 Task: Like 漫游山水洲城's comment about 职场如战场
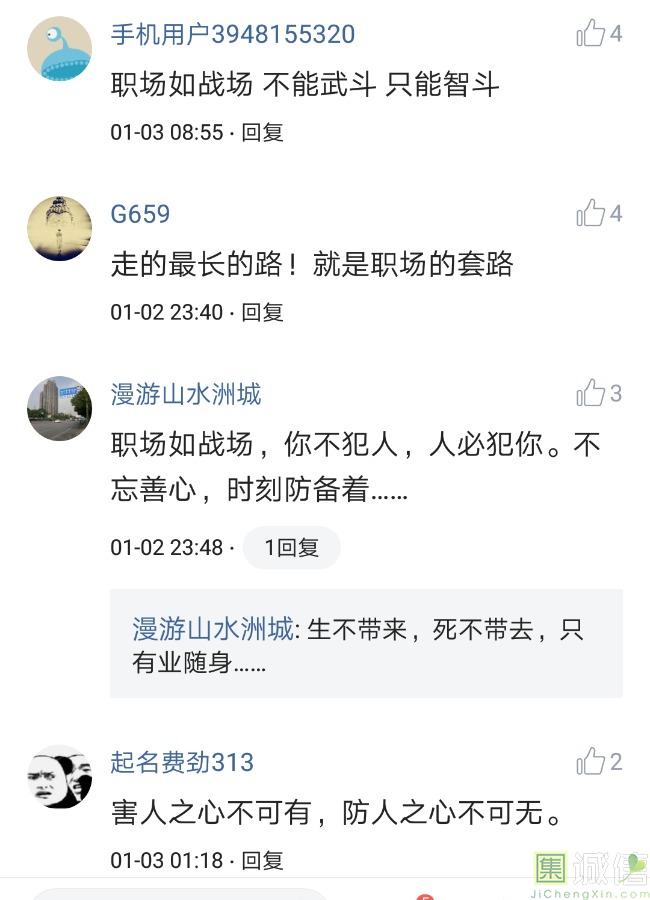click(x=592, y=393)
